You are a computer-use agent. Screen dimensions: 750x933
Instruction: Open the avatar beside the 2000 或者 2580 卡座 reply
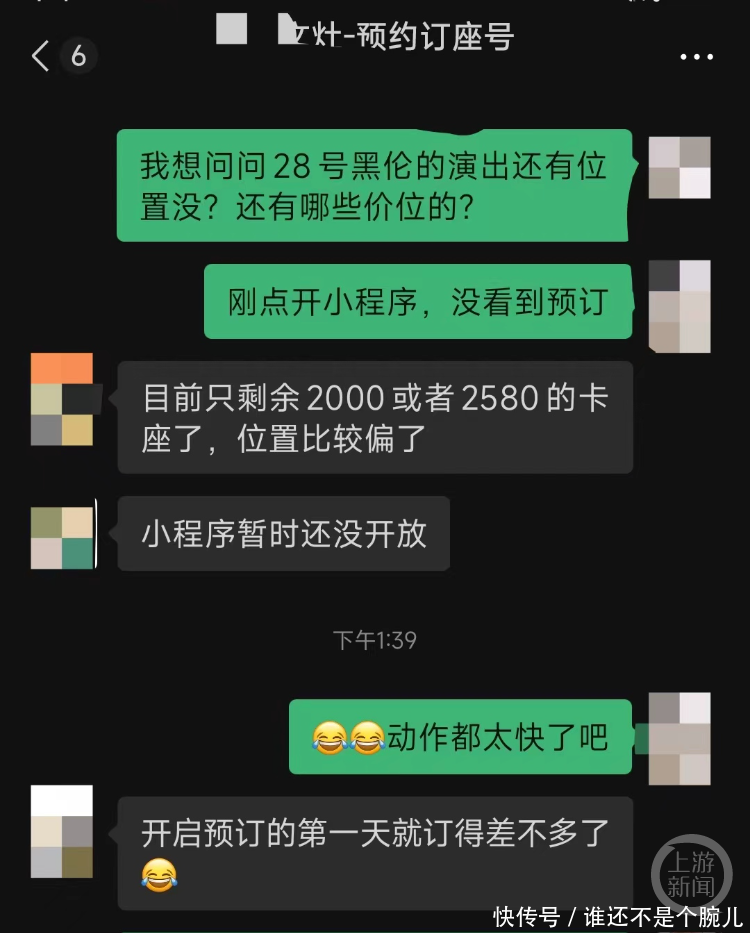point(62,399)
